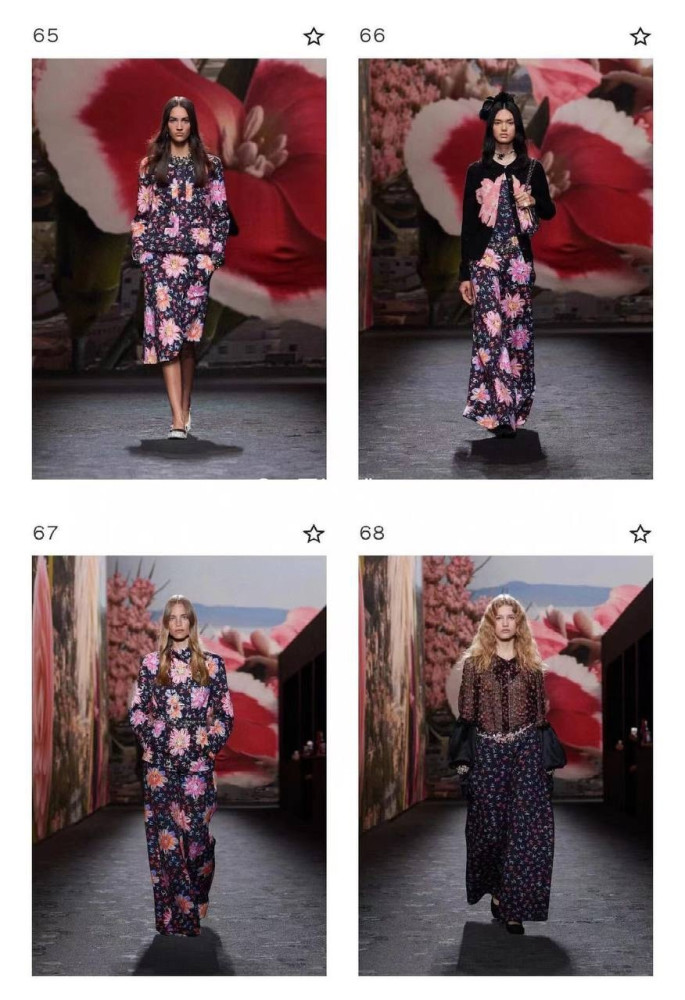Viewport: 685px width, 1000px height.
Task: View look 67 photo in full
Action: [179, 765]
